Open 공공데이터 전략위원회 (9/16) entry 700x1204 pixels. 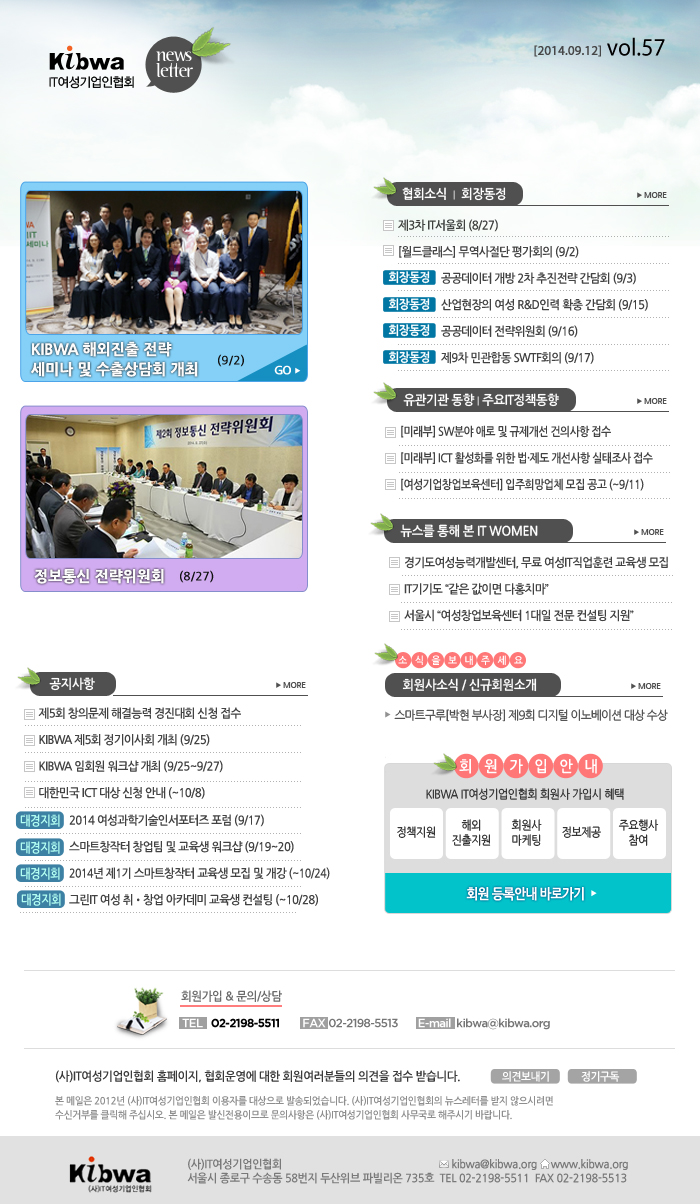(509, 331)
